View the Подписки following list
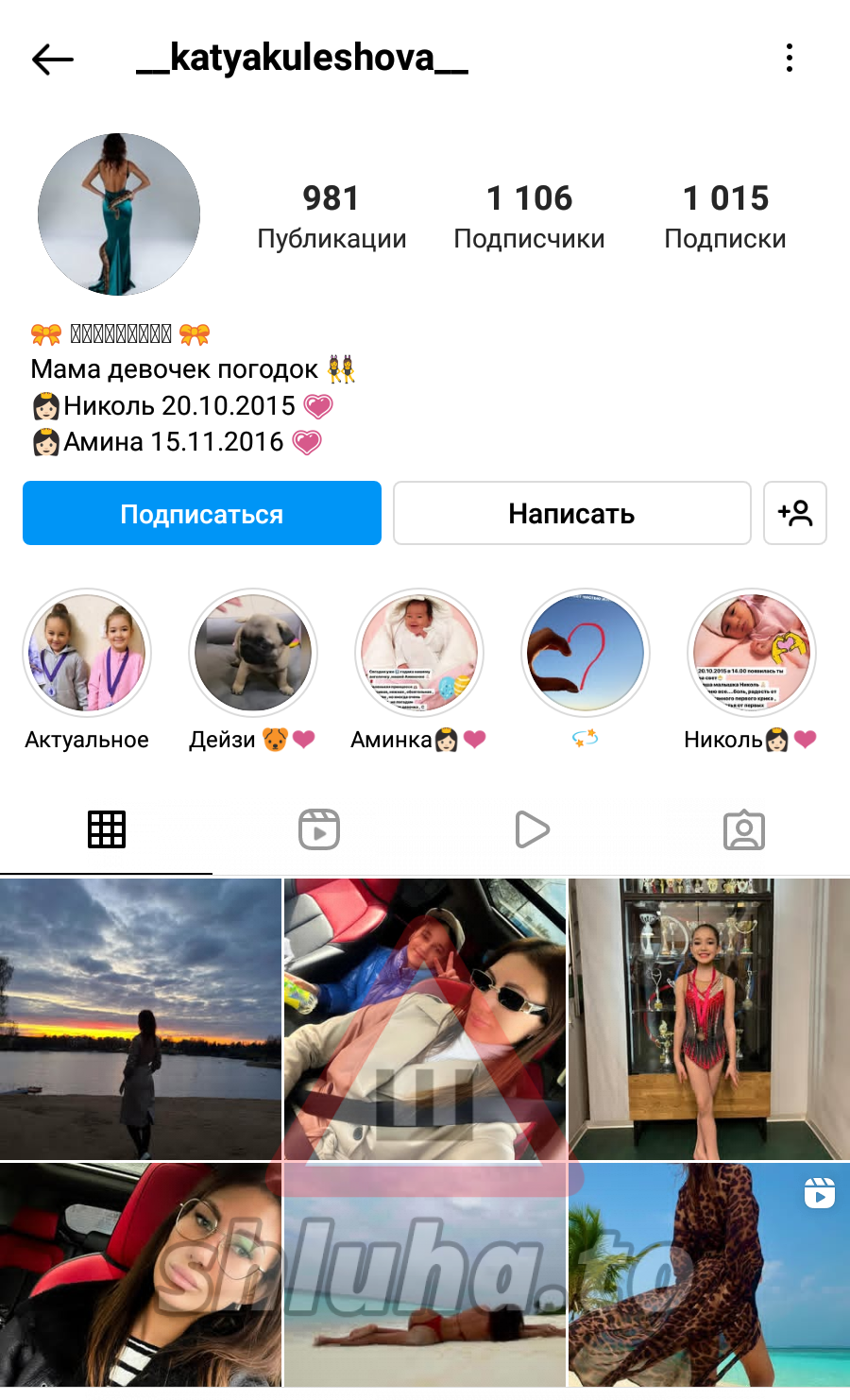The width and height of the screenshot is (850, 1400). click(725, 217)
